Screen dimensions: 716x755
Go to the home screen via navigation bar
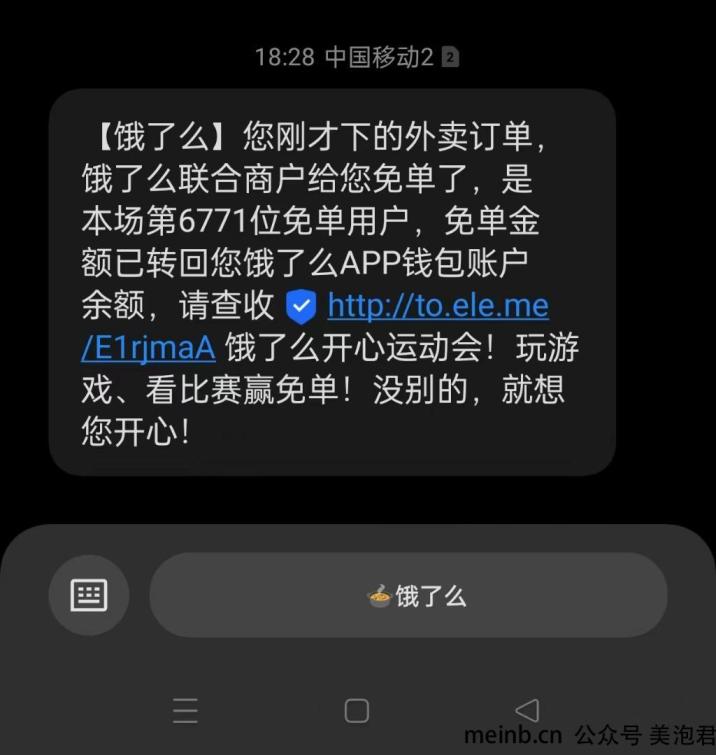click(x=357, y=710)
